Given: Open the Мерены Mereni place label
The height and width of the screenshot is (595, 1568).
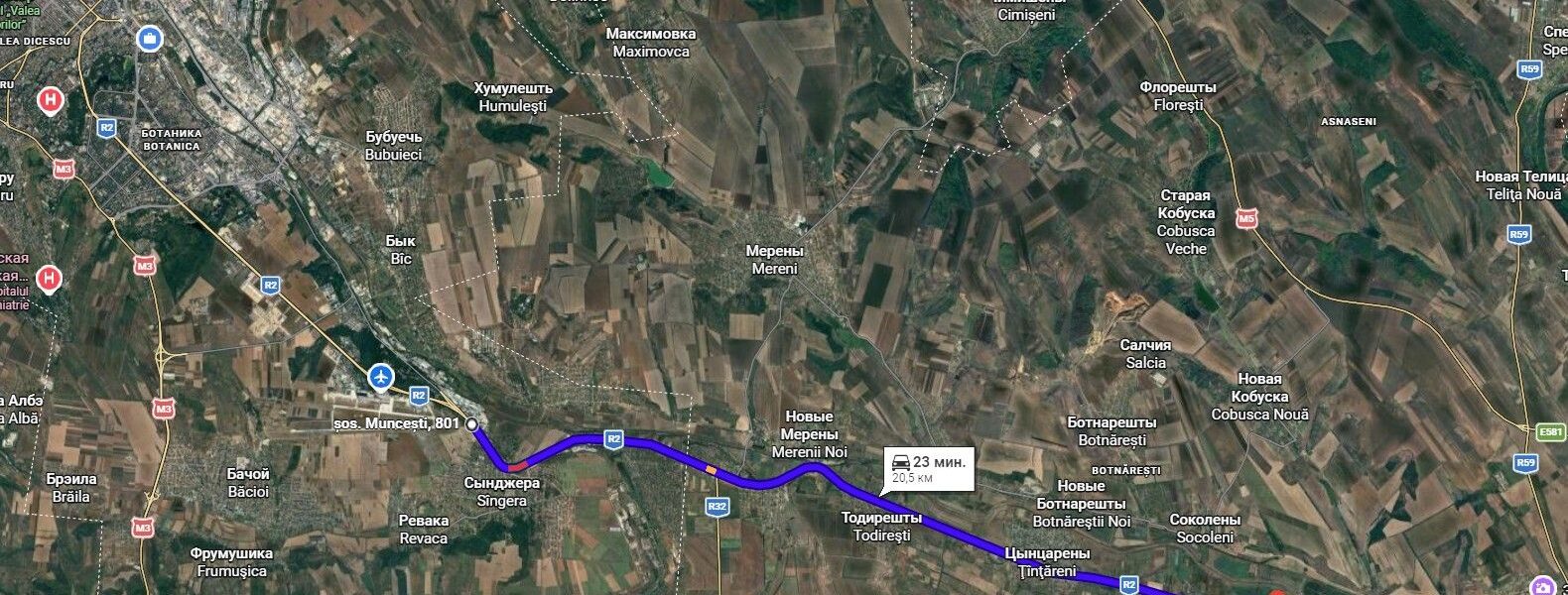Looking at the screenshot, I should [x=774, y=260].
